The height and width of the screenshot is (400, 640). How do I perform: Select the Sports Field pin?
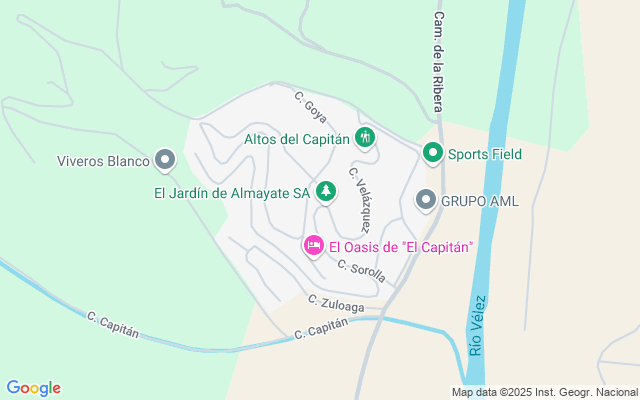point(433,153)
